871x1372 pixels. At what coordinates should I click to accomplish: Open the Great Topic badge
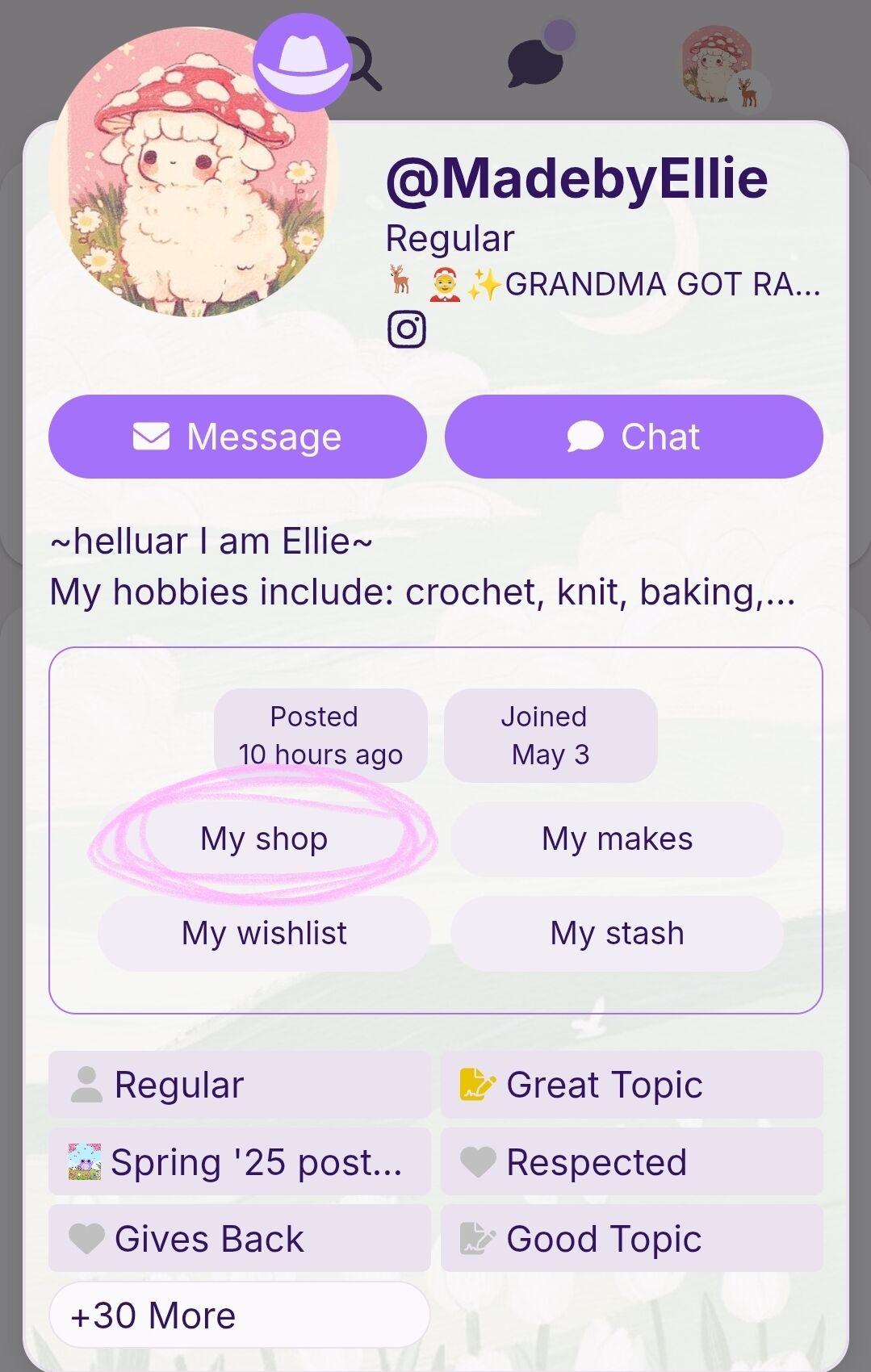(631, 1085)
